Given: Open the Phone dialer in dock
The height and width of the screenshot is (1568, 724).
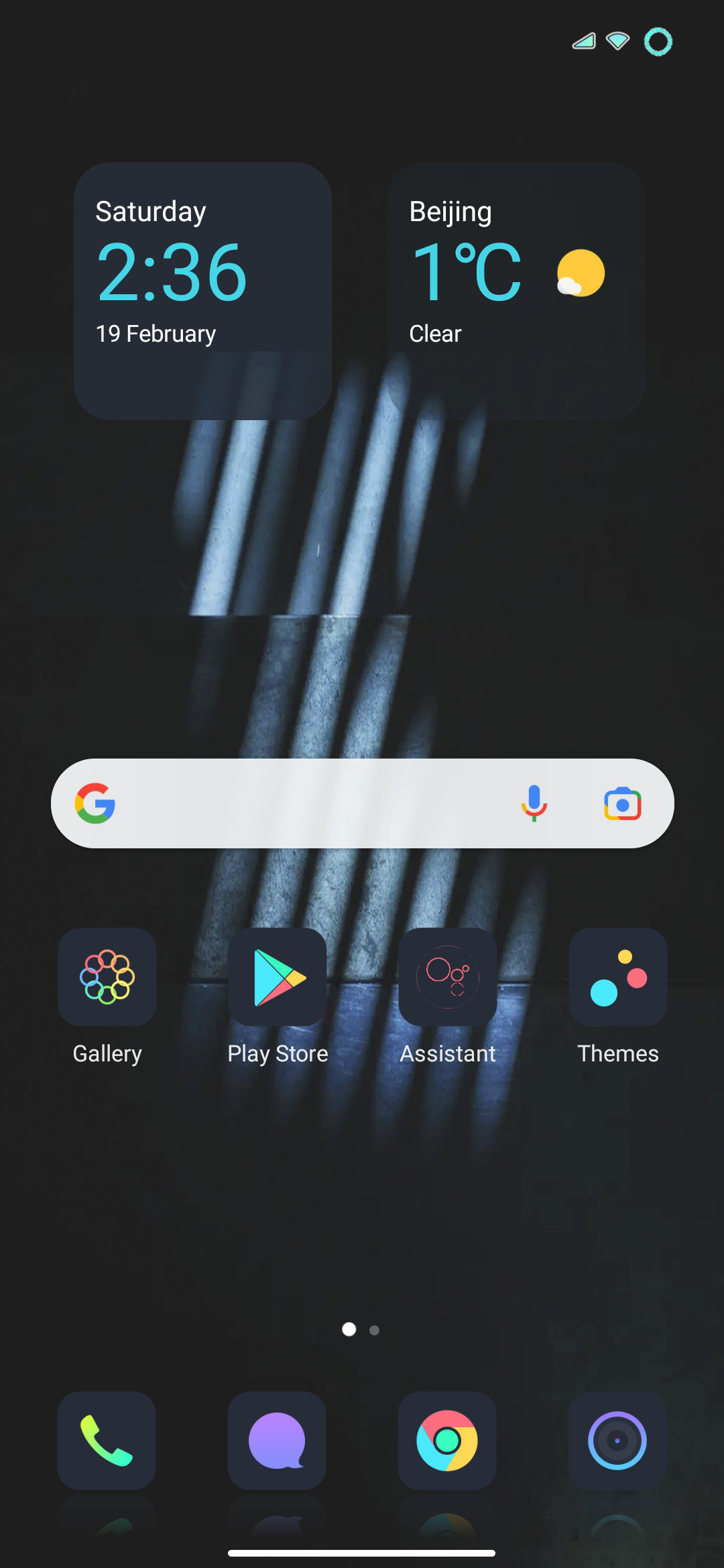Looking at the screenshot, I should [107, 1441].
